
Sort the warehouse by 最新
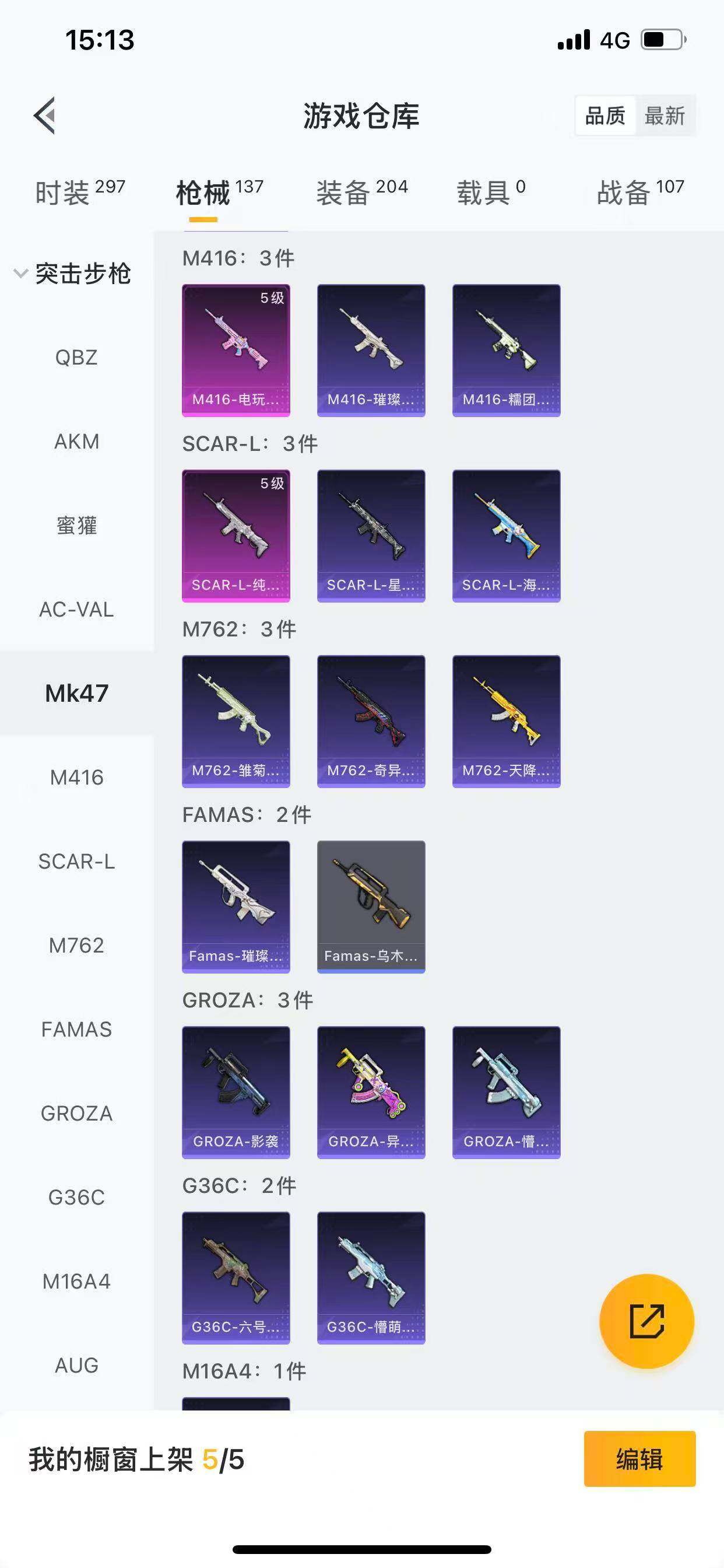pyautogui.click(x=665, y=116)
